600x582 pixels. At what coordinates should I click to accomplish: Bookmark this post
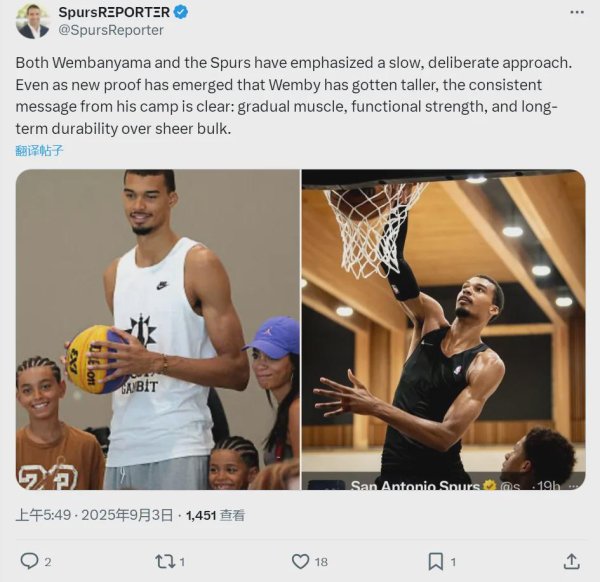(x=436, y=561)
